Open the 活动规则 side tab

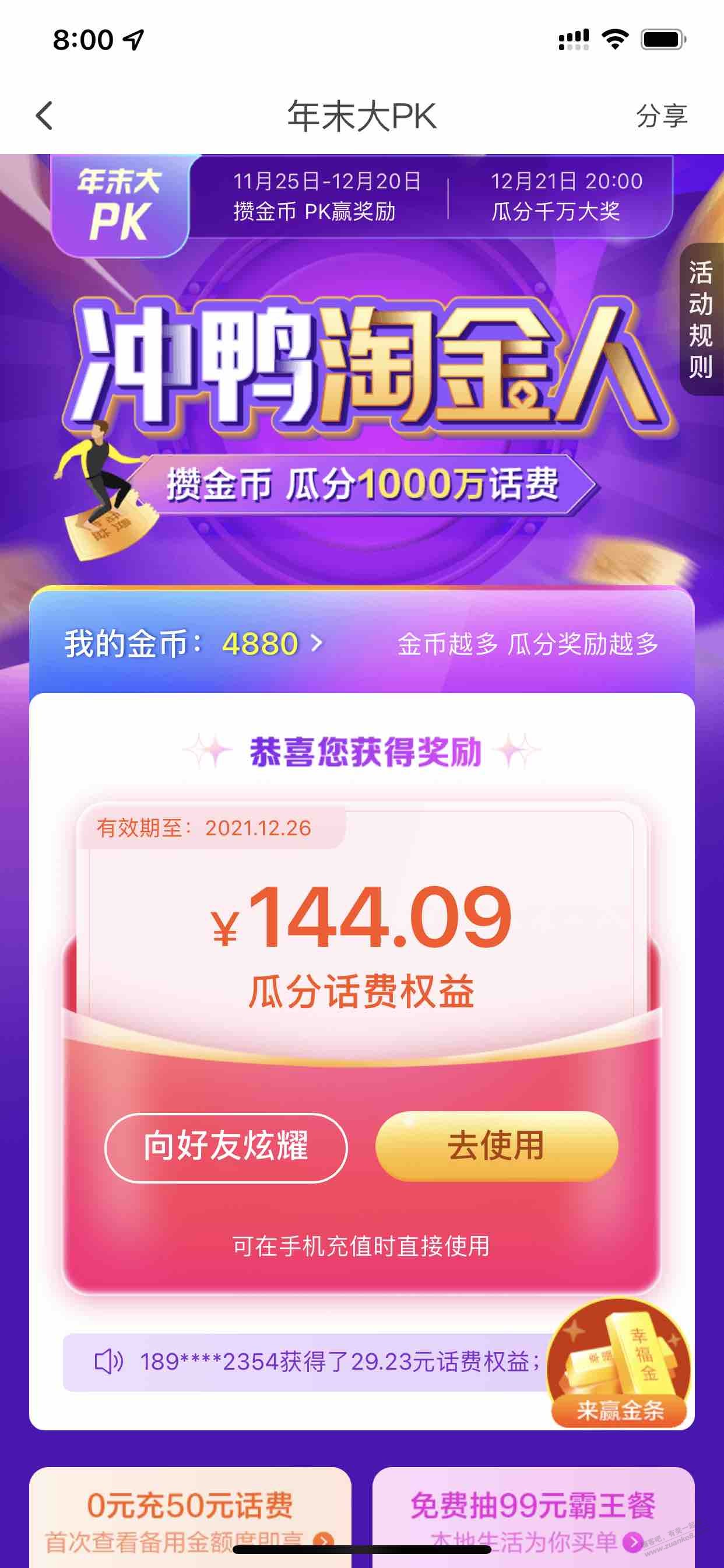(701, 319)
